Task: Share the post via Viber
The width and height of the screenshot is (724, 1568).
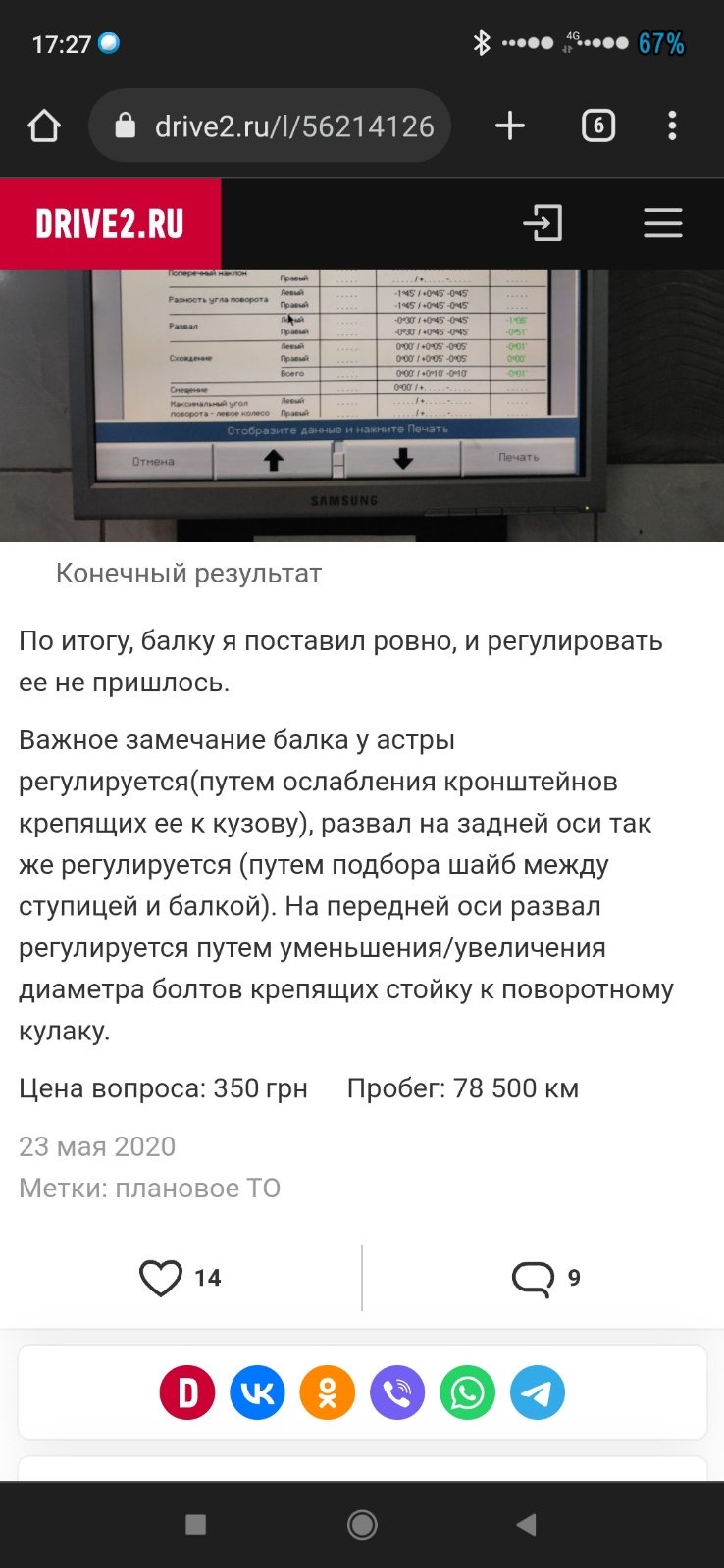Action: (397, 1392)
